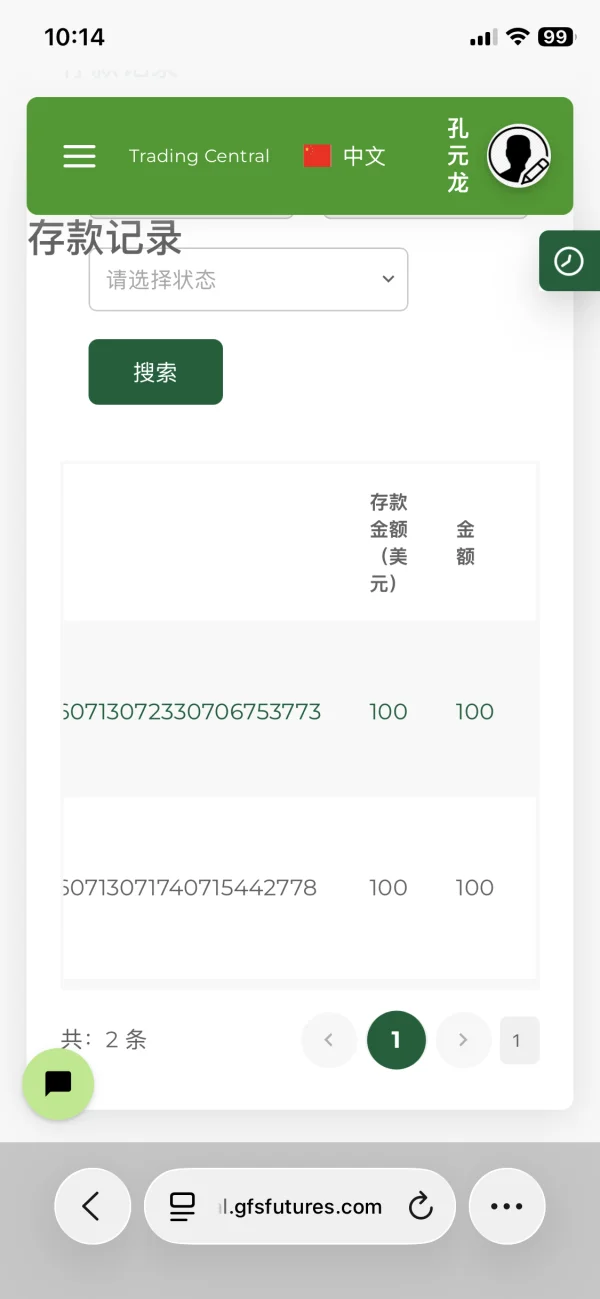The image size is (600, 1299).
Task: Open the browser more options menu
Action: coord(507,1206)
